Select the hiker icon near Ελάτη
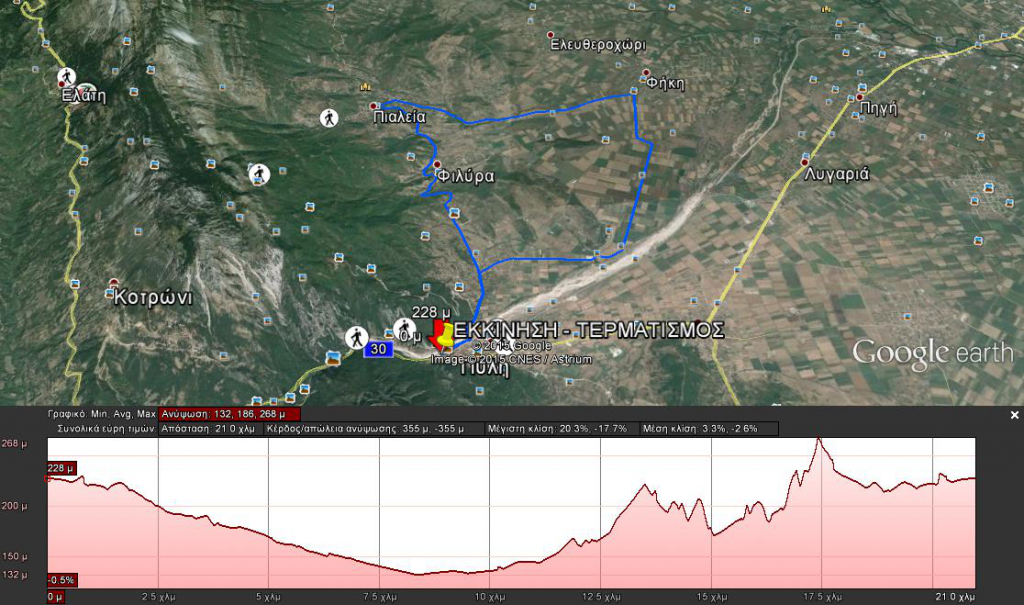Screen dimensions: 1024x605 [x=66, y=77]
